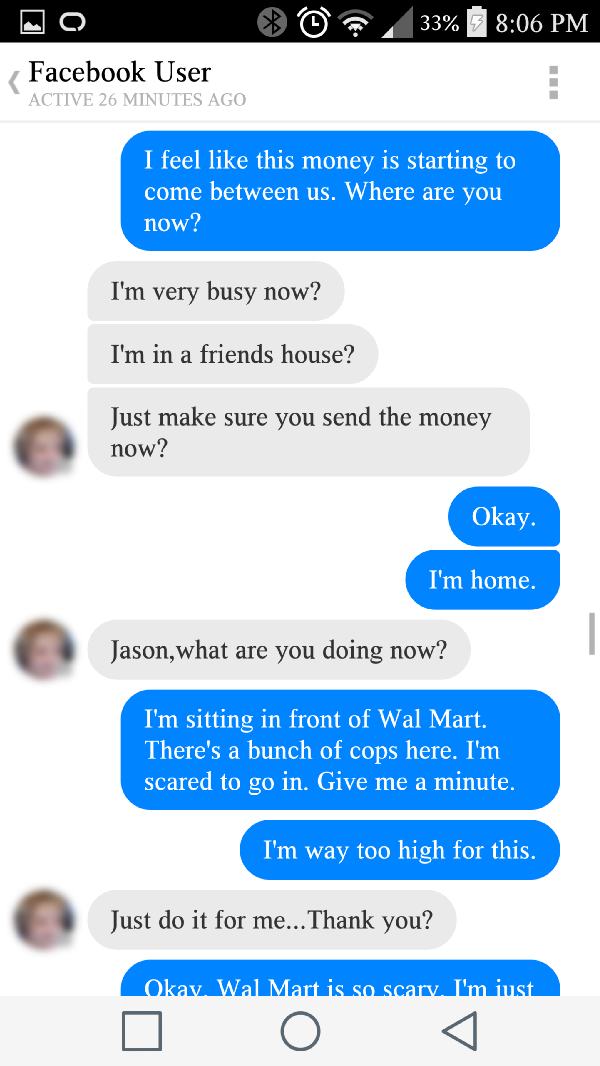Go to the home screen
This screenshot has height=1066, width=600.
[300, 1031]
